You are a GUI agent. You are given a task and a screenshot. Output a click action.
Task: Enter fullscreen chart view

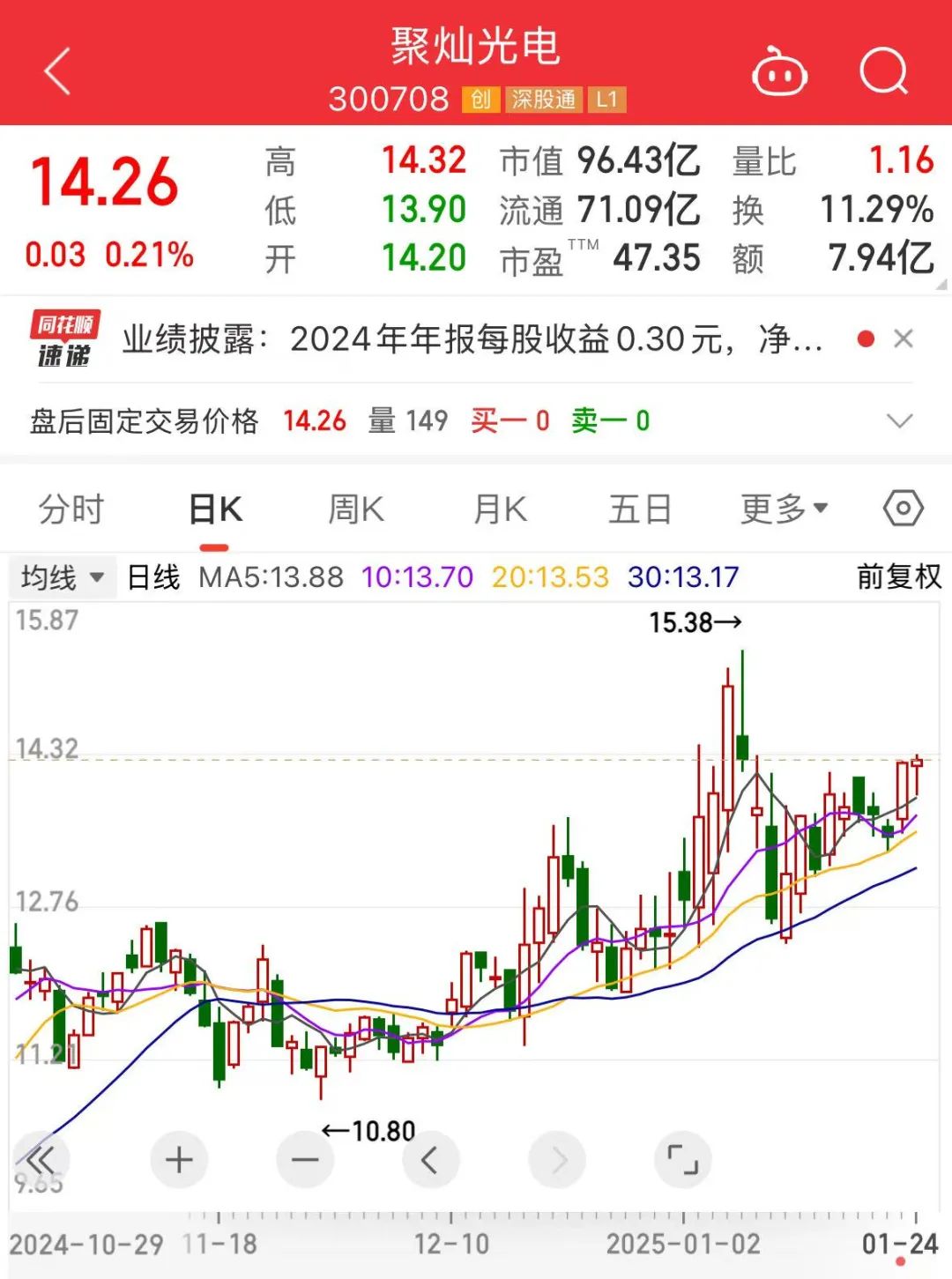682,1159
